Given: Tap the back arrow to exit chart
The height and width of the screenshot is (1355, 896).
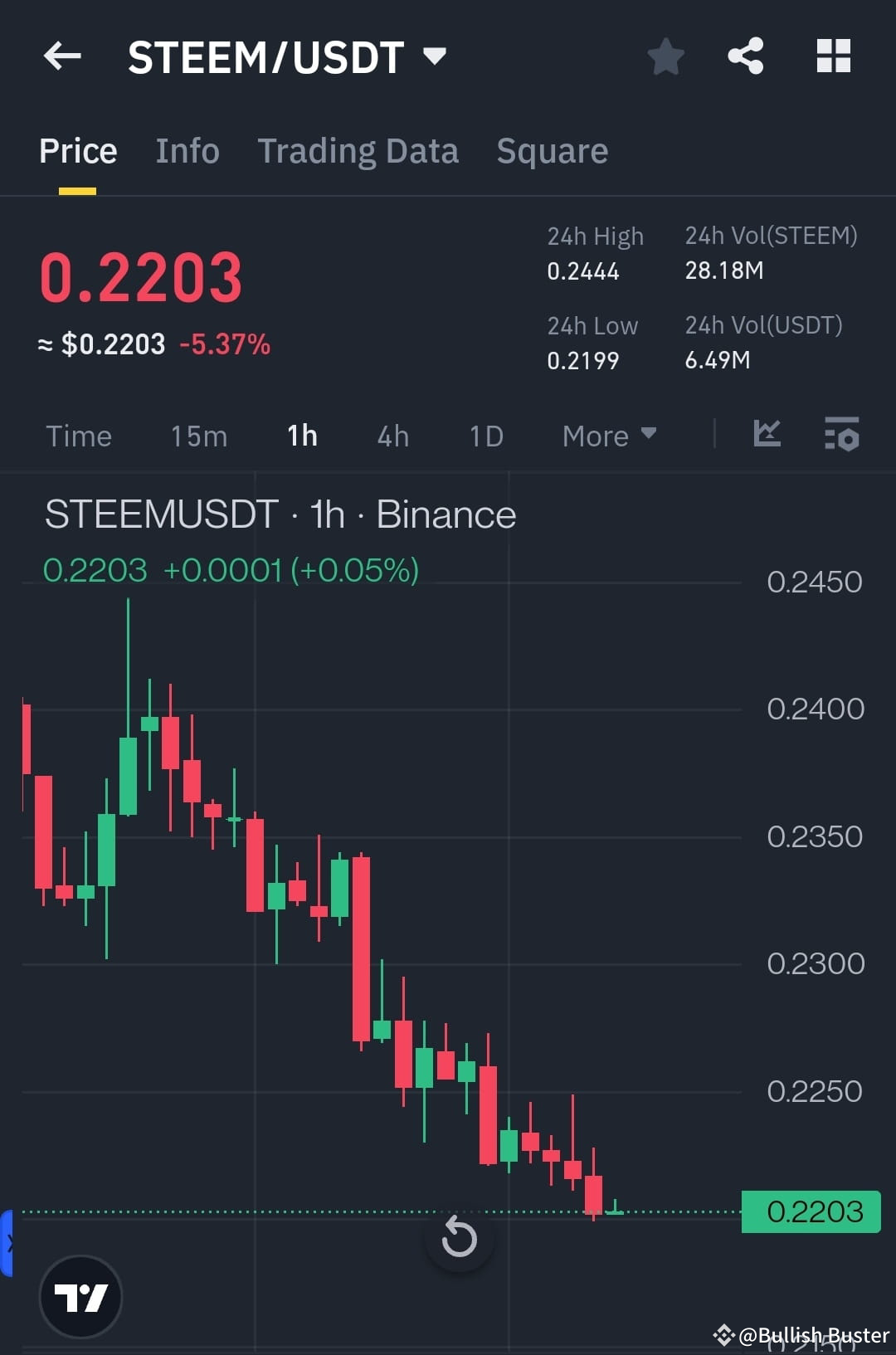Looking at the screenshot, I should pyautogui.click(x=61, y=56).
